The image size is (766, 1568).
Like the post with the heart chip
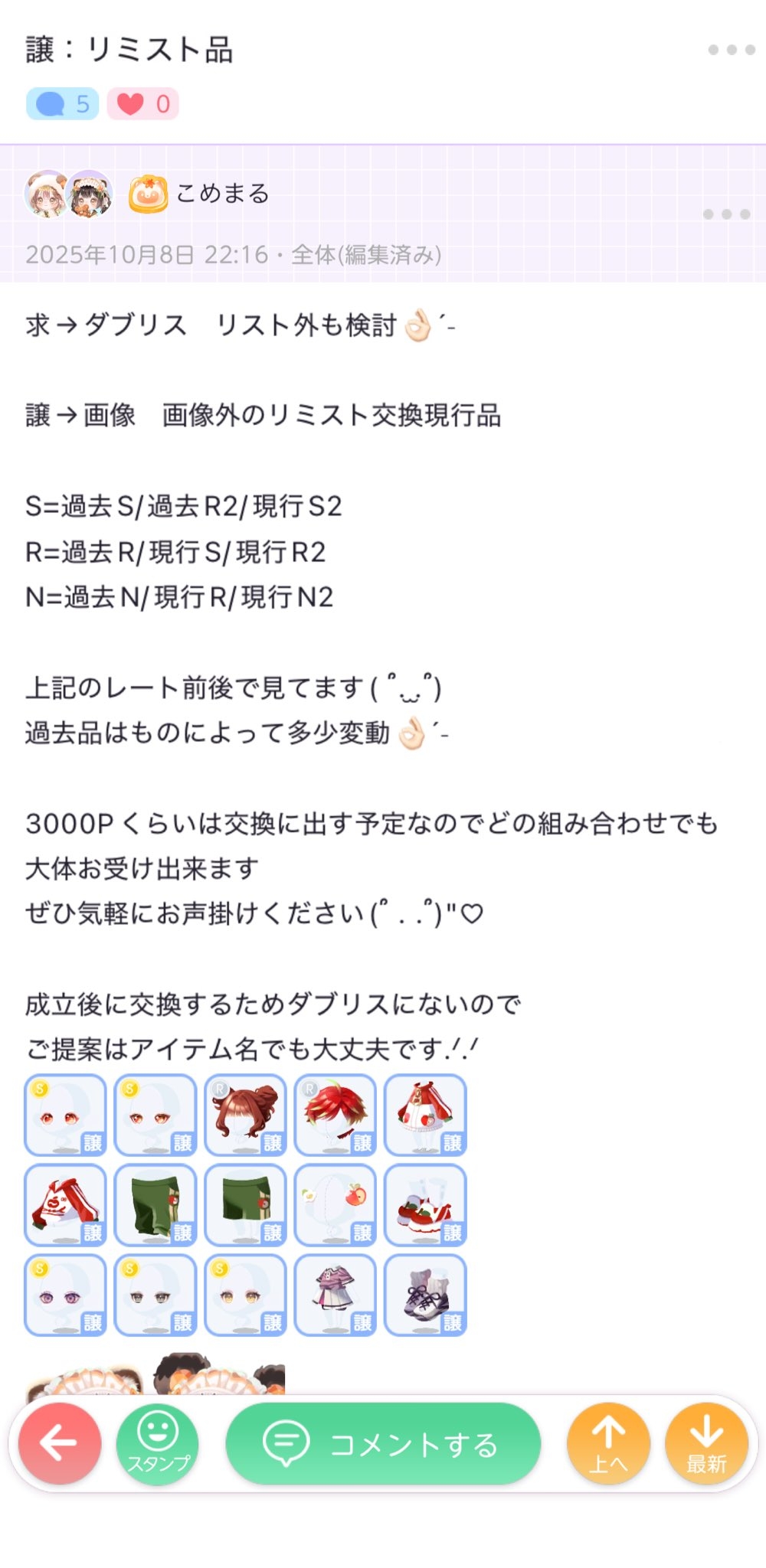(x=143, y=104)
